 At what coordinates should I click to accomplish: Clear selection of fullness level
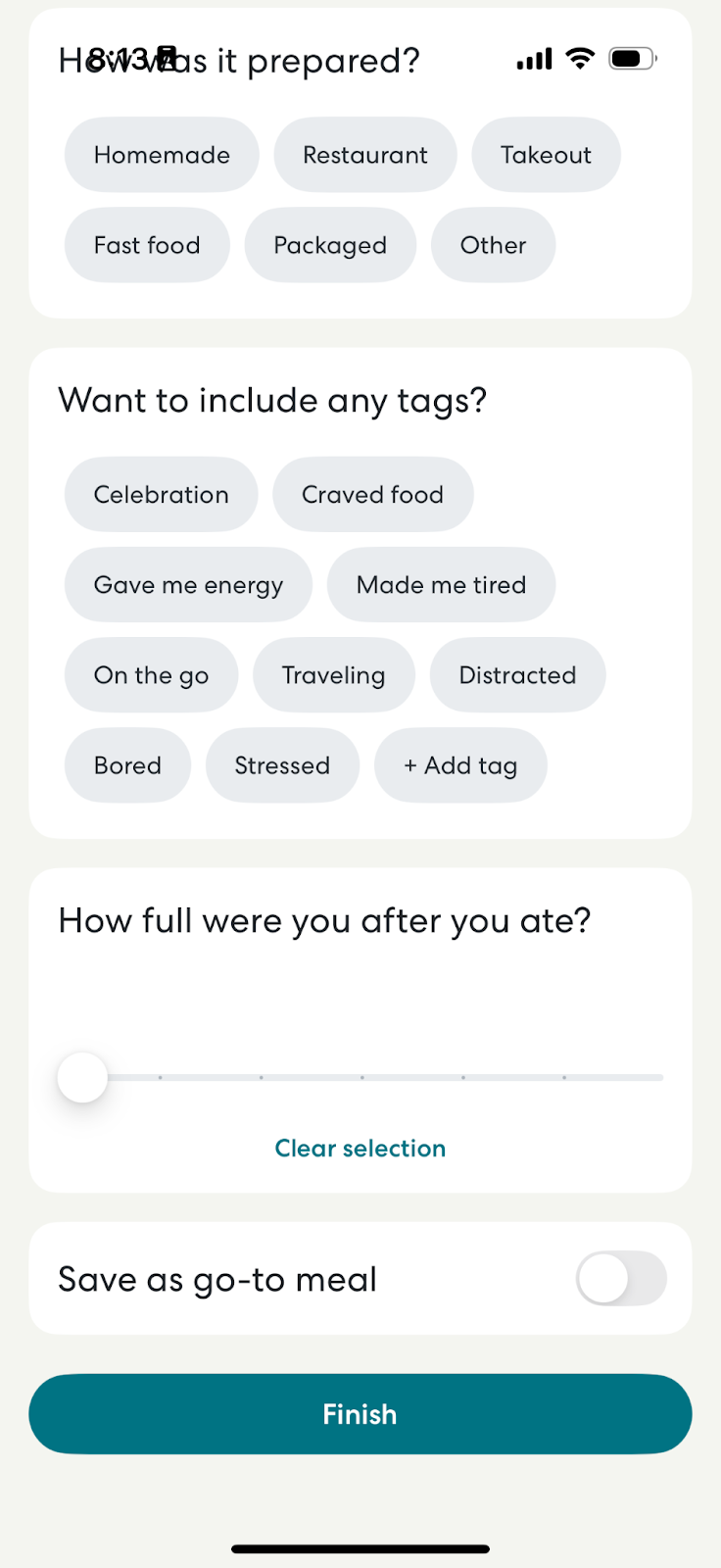(360, 1149)
